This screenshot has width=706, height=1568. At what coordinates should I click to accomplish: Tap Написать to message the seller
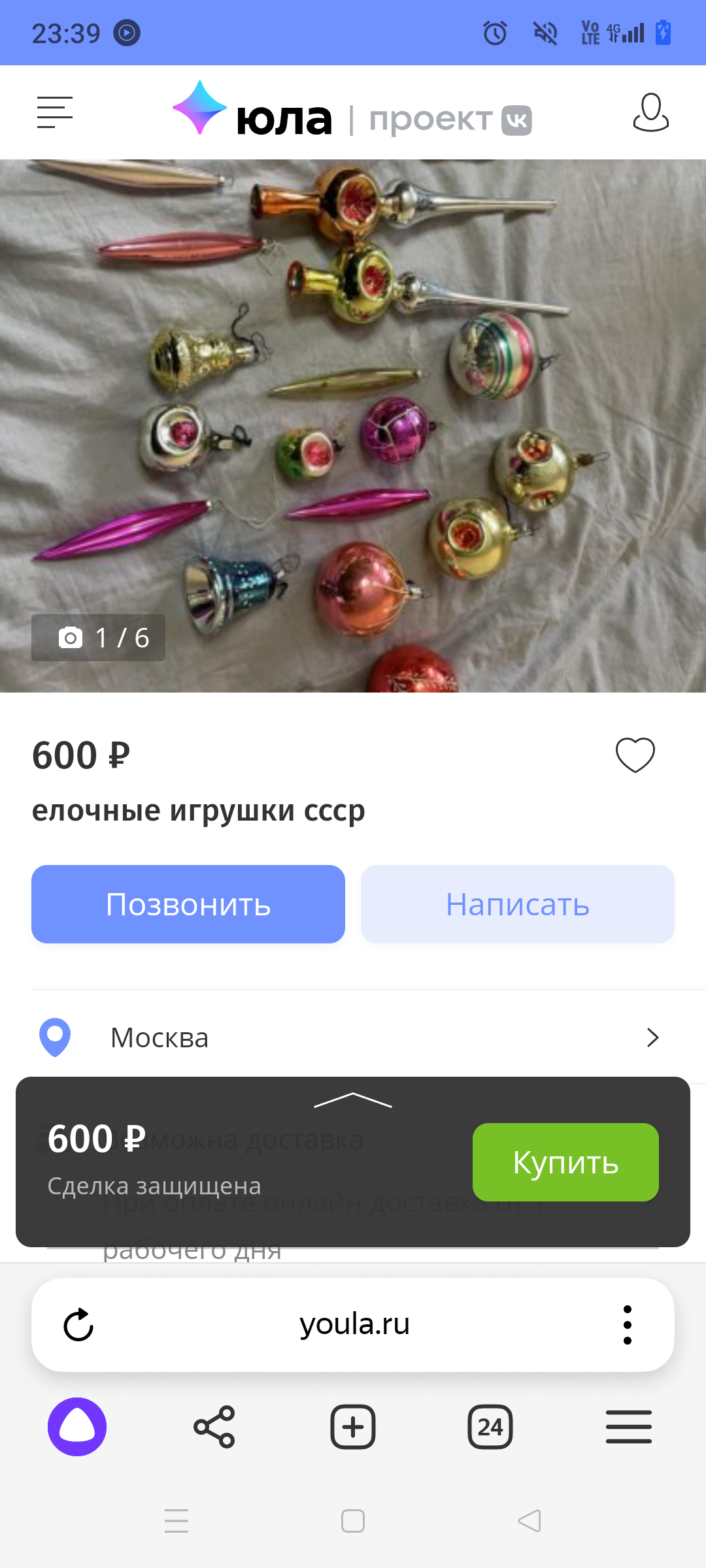517,904
